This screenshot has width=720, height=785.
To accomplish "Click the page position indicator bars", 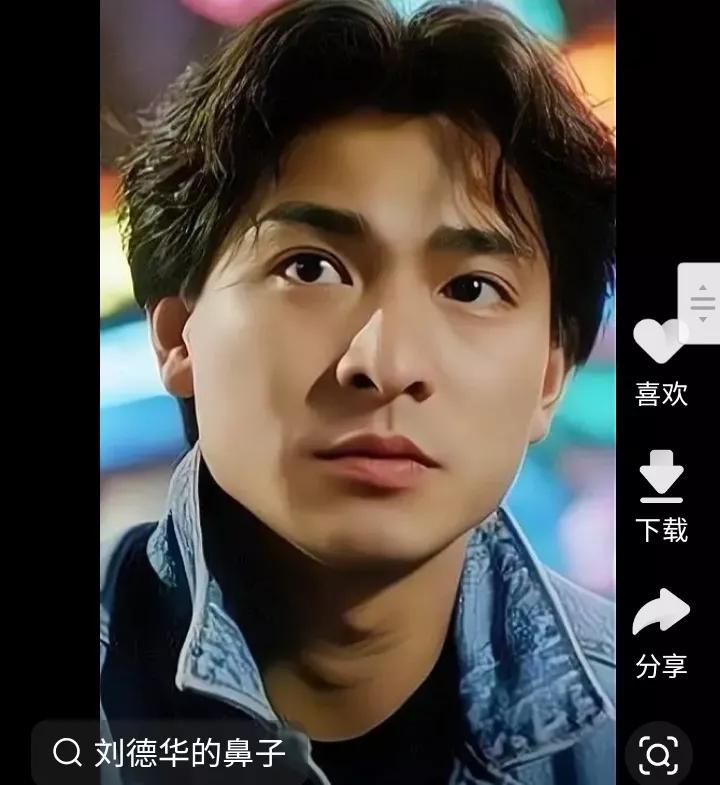I will click(703, 303).
